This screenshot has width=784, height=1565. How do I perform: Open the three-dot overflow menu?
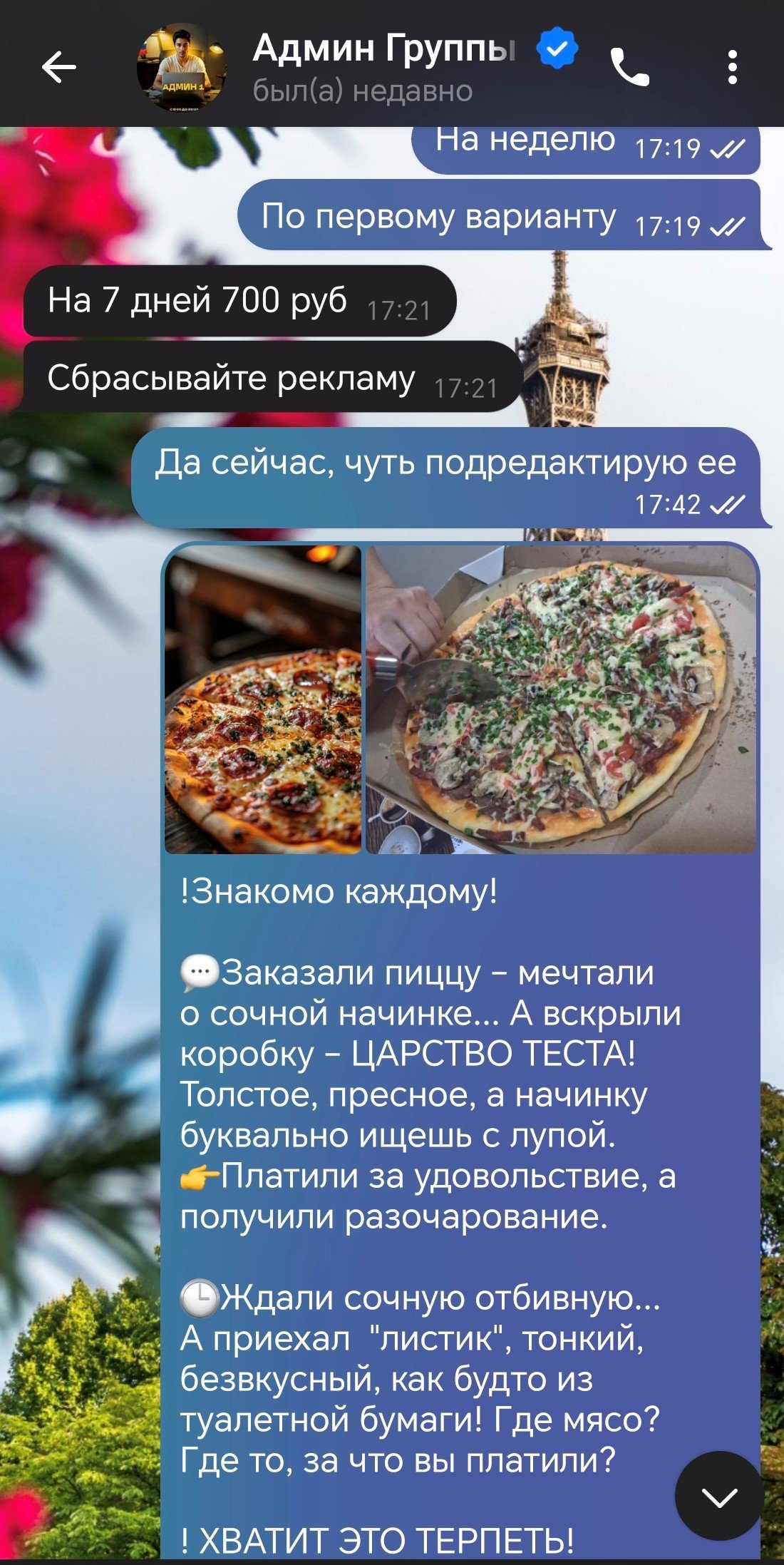(732, 68)
